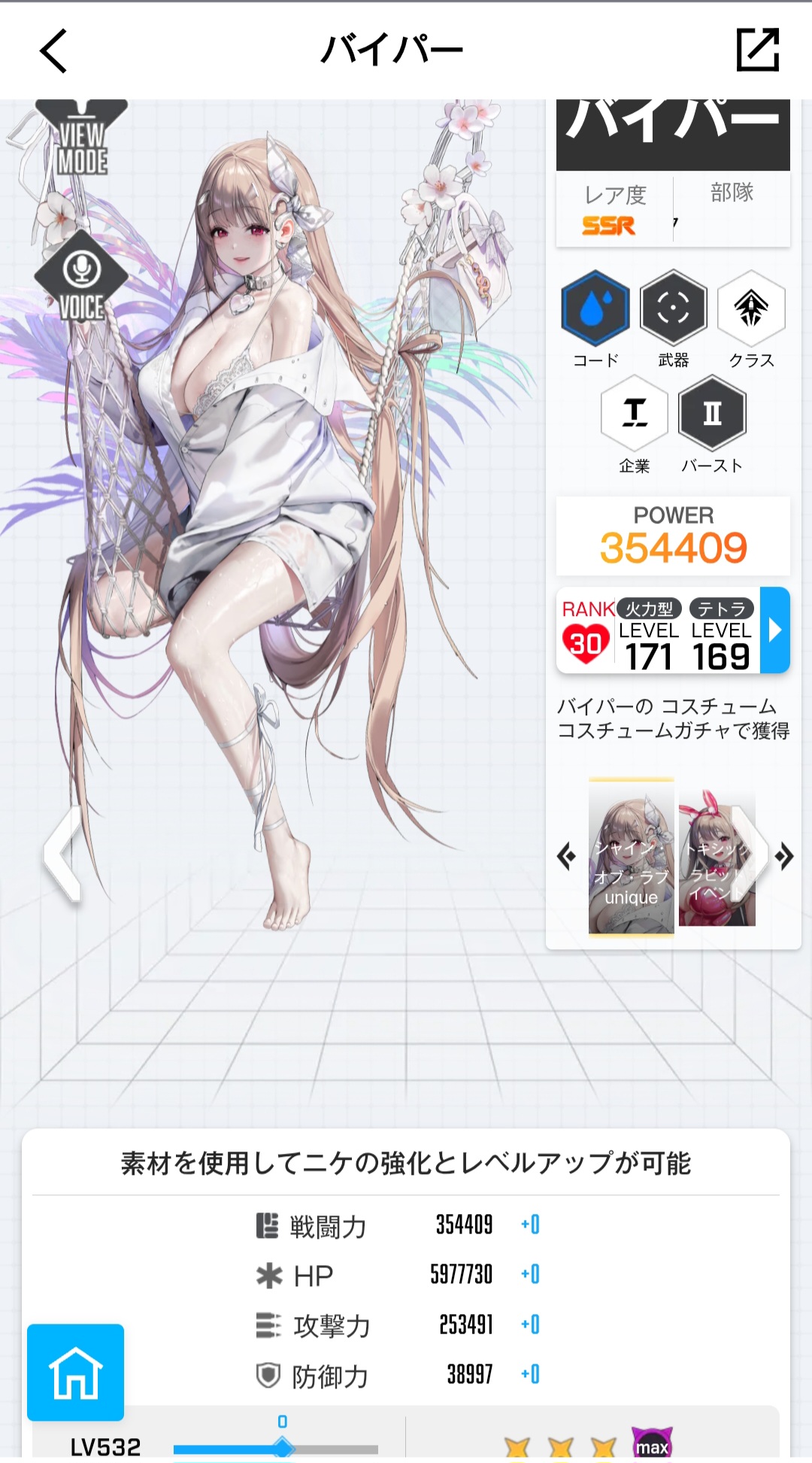Tap the コード water element icon
812x1463 pixels.
595,308
